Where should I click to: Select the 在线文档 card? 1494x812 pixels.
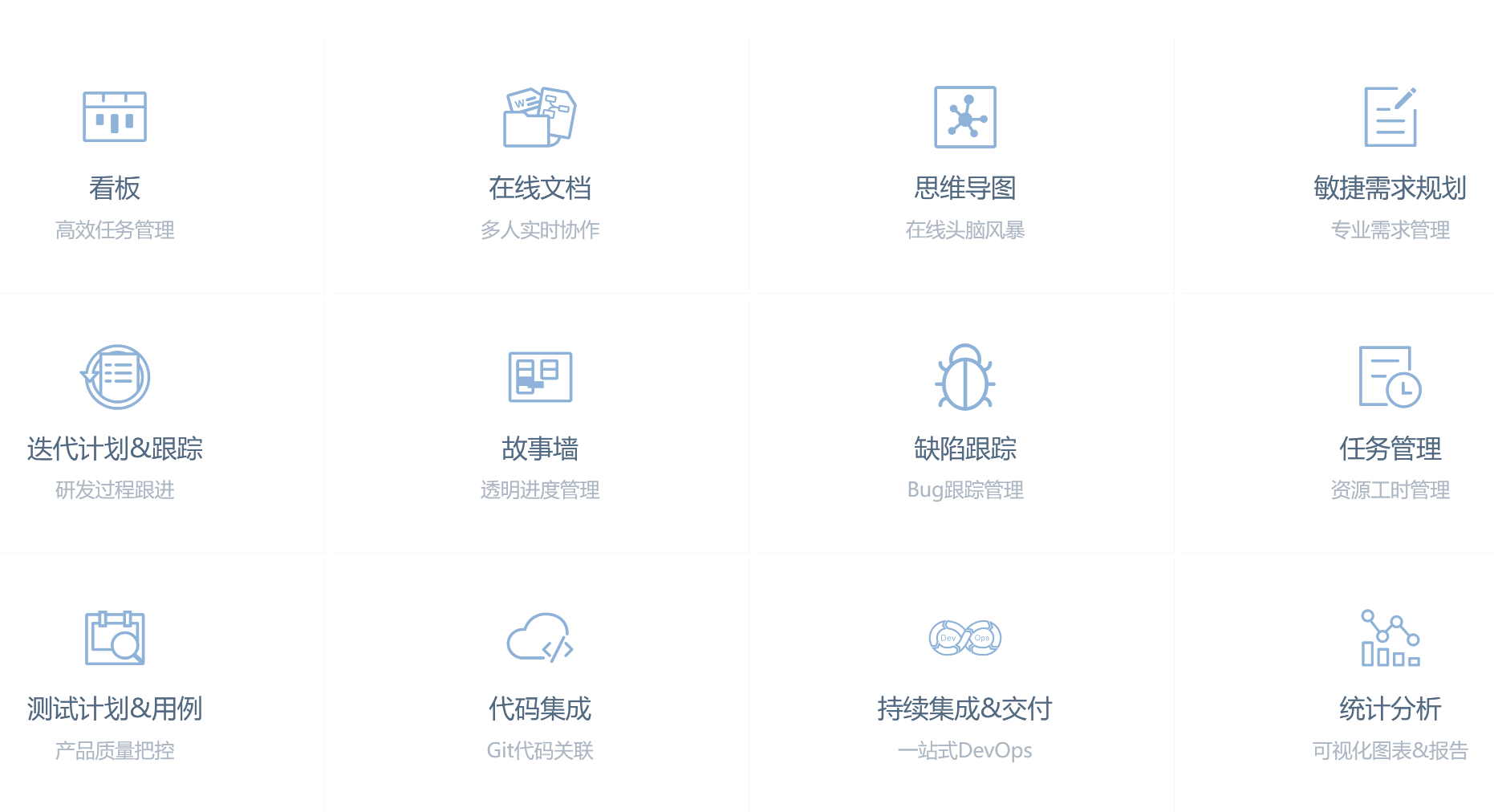540,164
